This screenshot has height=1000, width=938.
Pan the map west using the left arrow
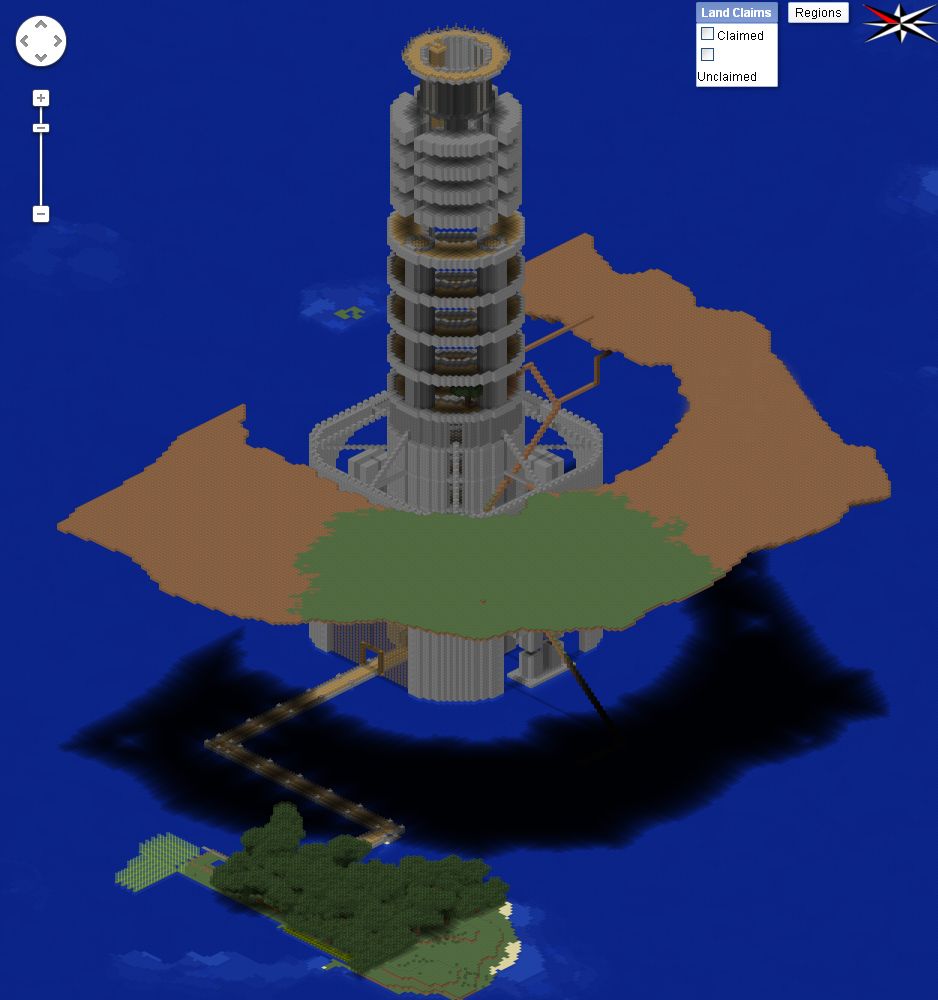point(24,42)
